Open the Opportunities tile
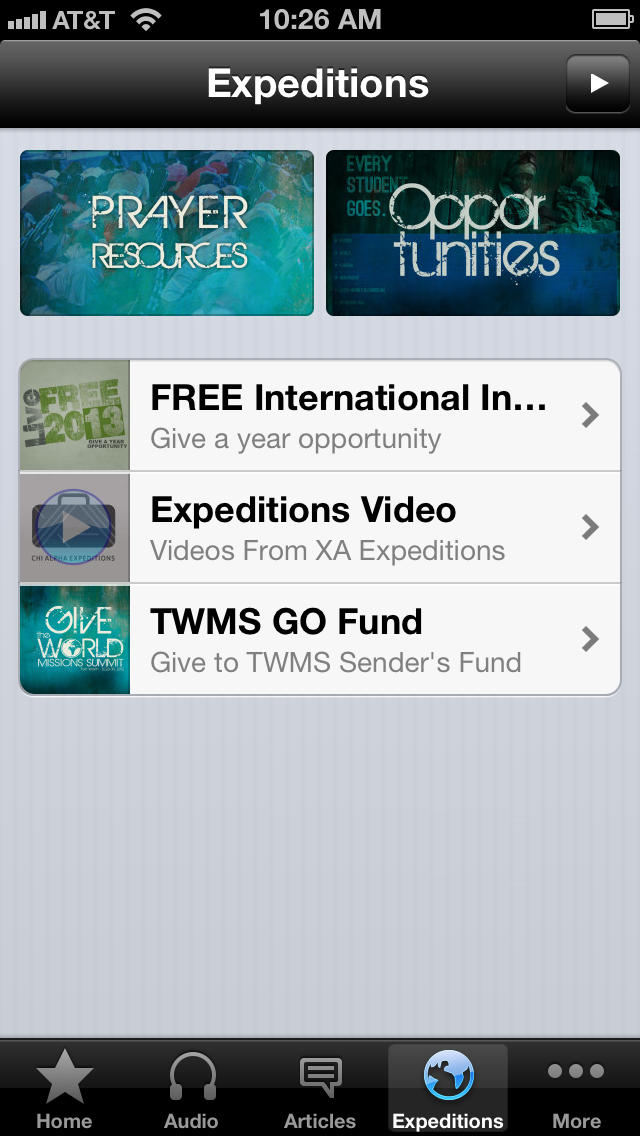This screenshot has height=1136, width=640. (473, 233)
